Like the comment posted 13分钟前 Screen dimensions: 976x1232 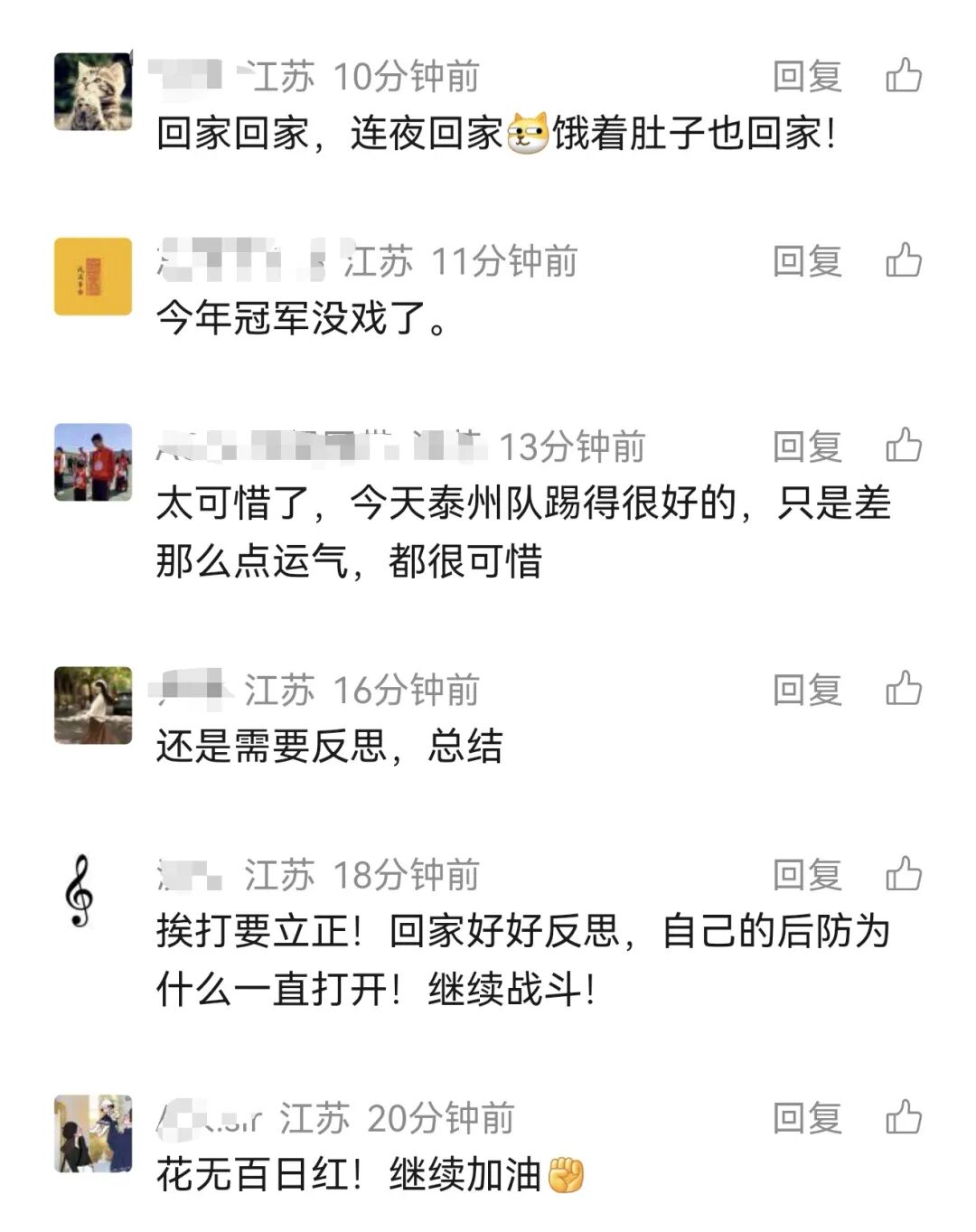coord(904,446)
